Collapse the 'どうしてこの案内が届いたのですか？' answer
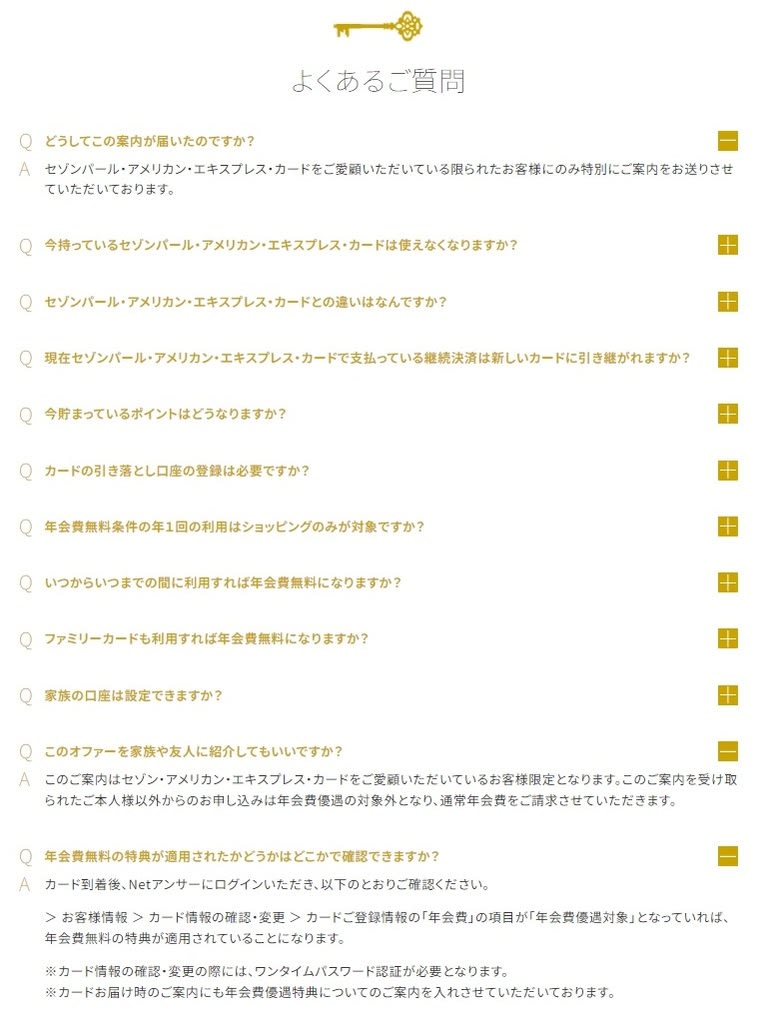772x1024 pixels. click(727, 141)
